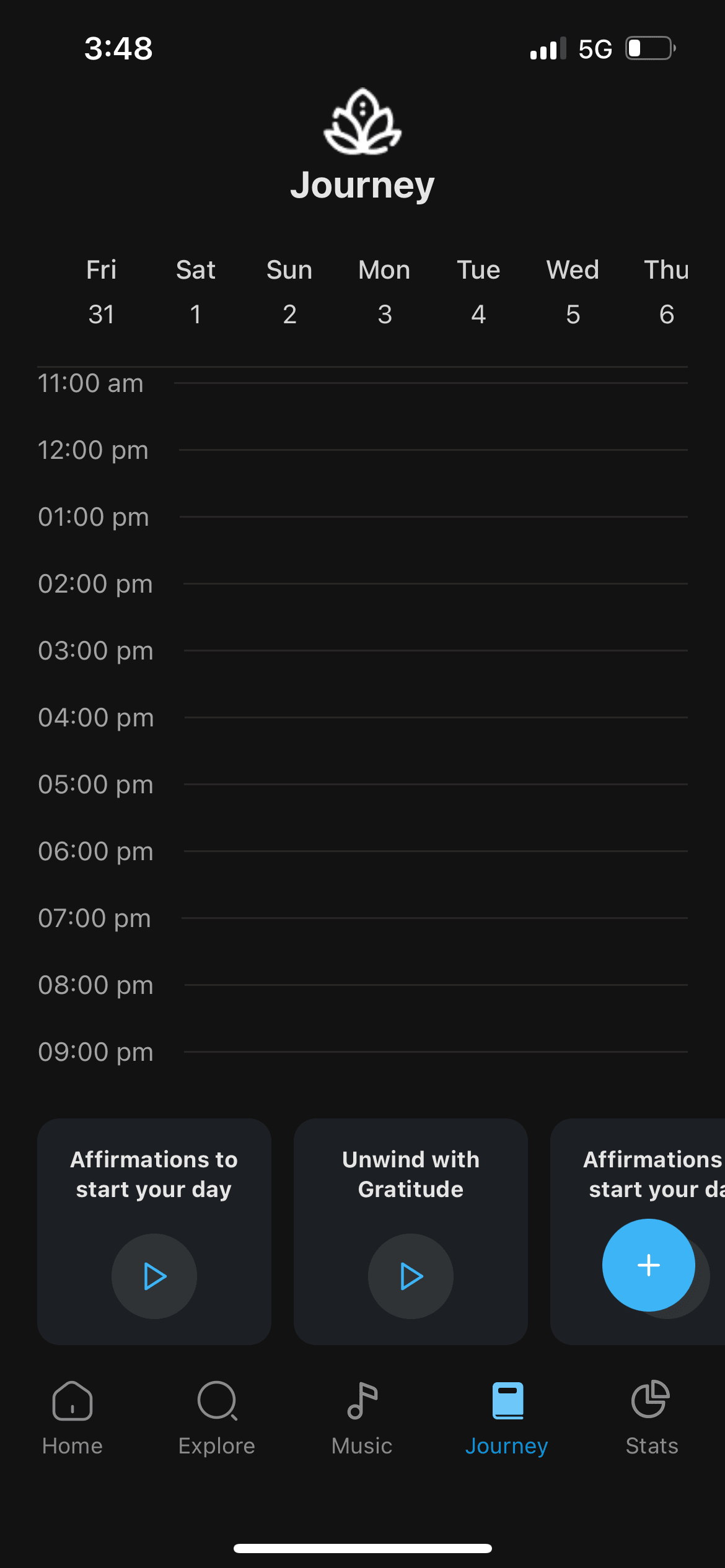Select Tuesday 4 in the week strip
The height and width of the screenshot is (1568, 725).
[x=478, y=292]
